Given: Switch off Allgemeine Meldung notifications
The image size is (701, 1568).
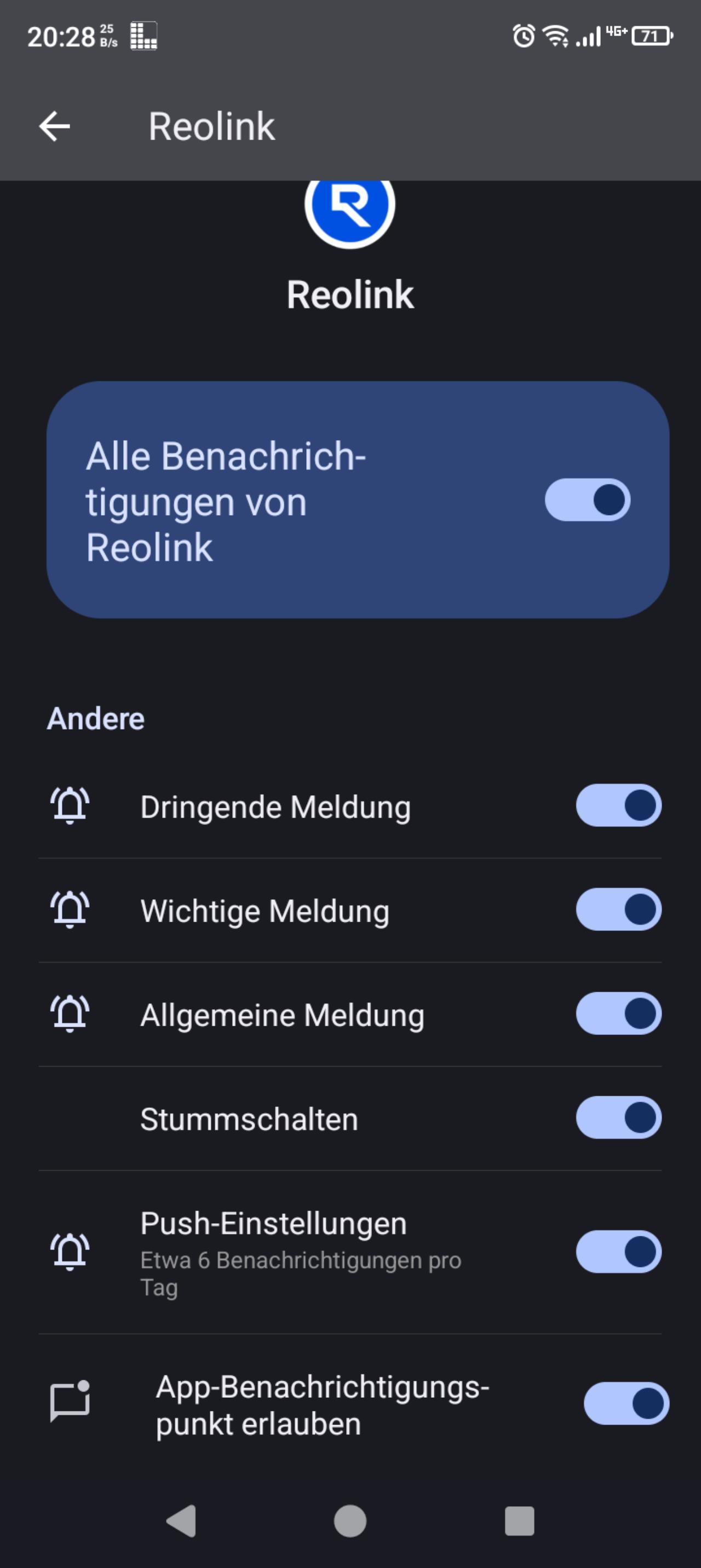Looking at the screenshot, I should [618, 1014].
